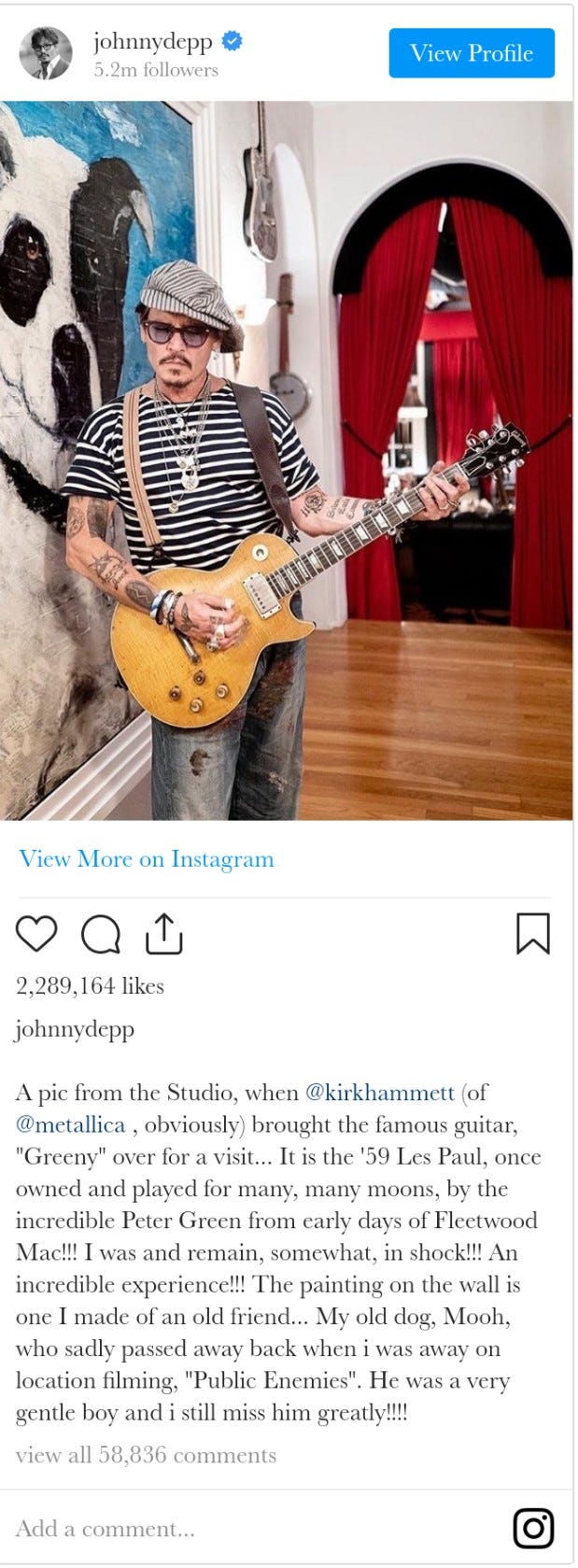Like this post with the heart icon

(36, 933)
